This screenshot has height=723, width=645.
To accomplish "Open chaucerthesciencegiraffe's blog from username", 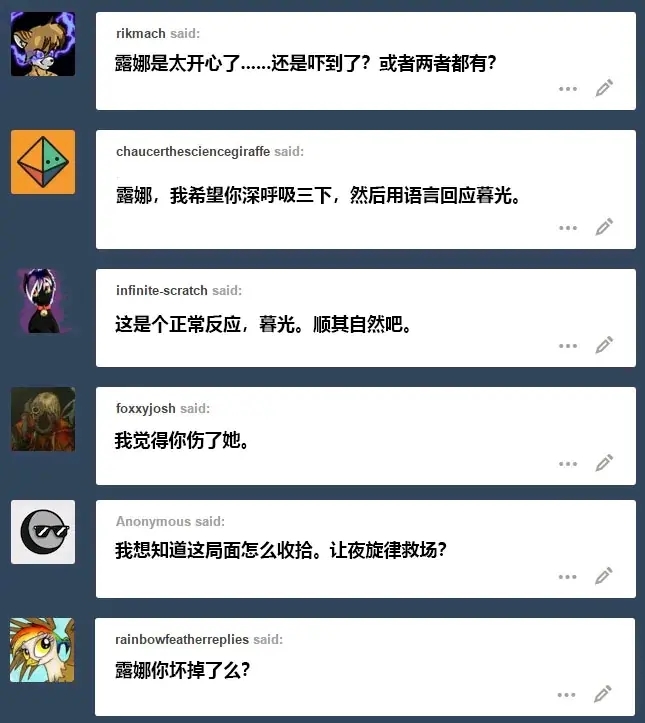I will click(x=193, y=152).
